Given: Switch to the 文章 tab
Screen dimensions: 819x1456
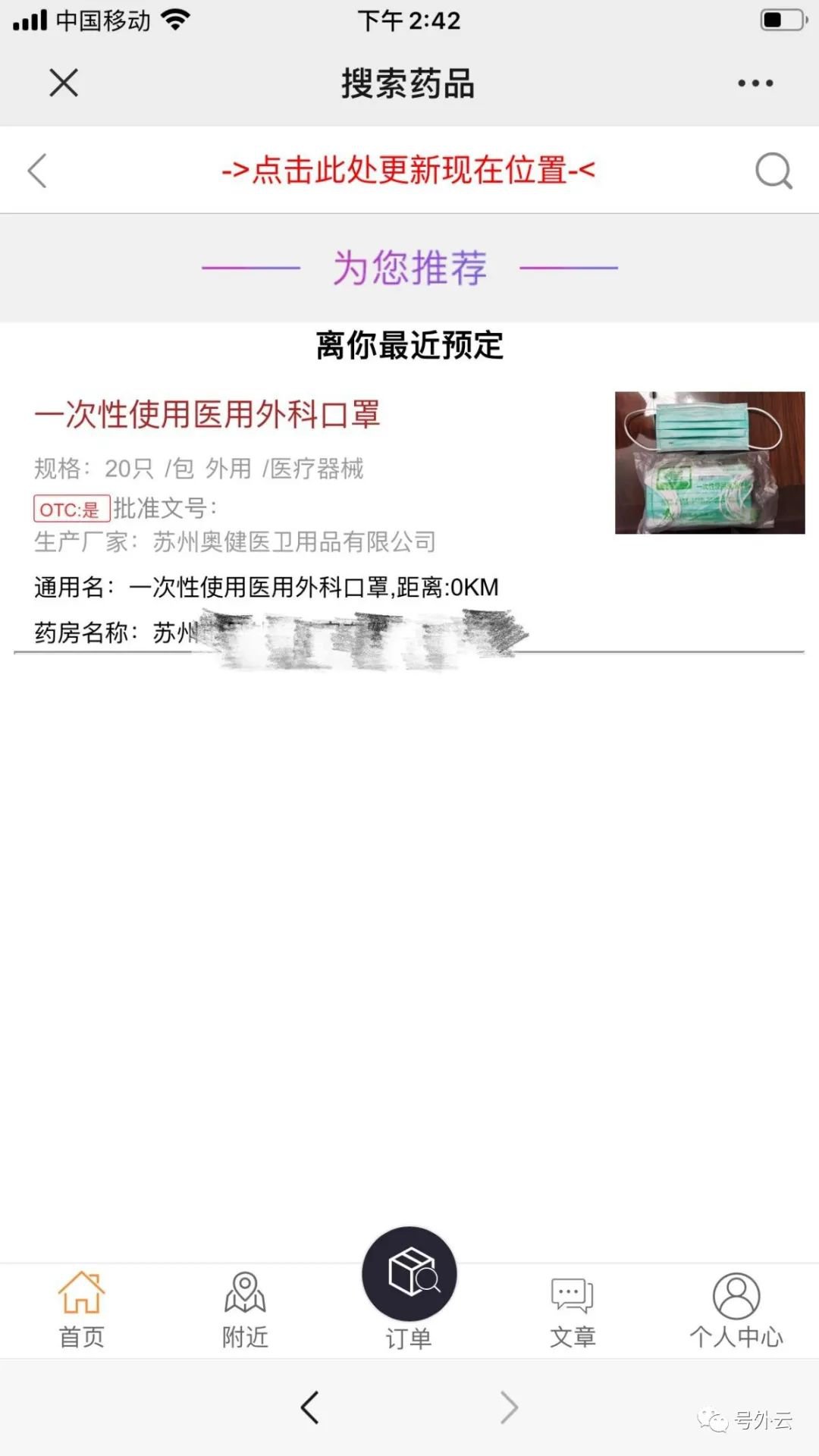Looking at the screenshot, I should [x=573, y=1310].
